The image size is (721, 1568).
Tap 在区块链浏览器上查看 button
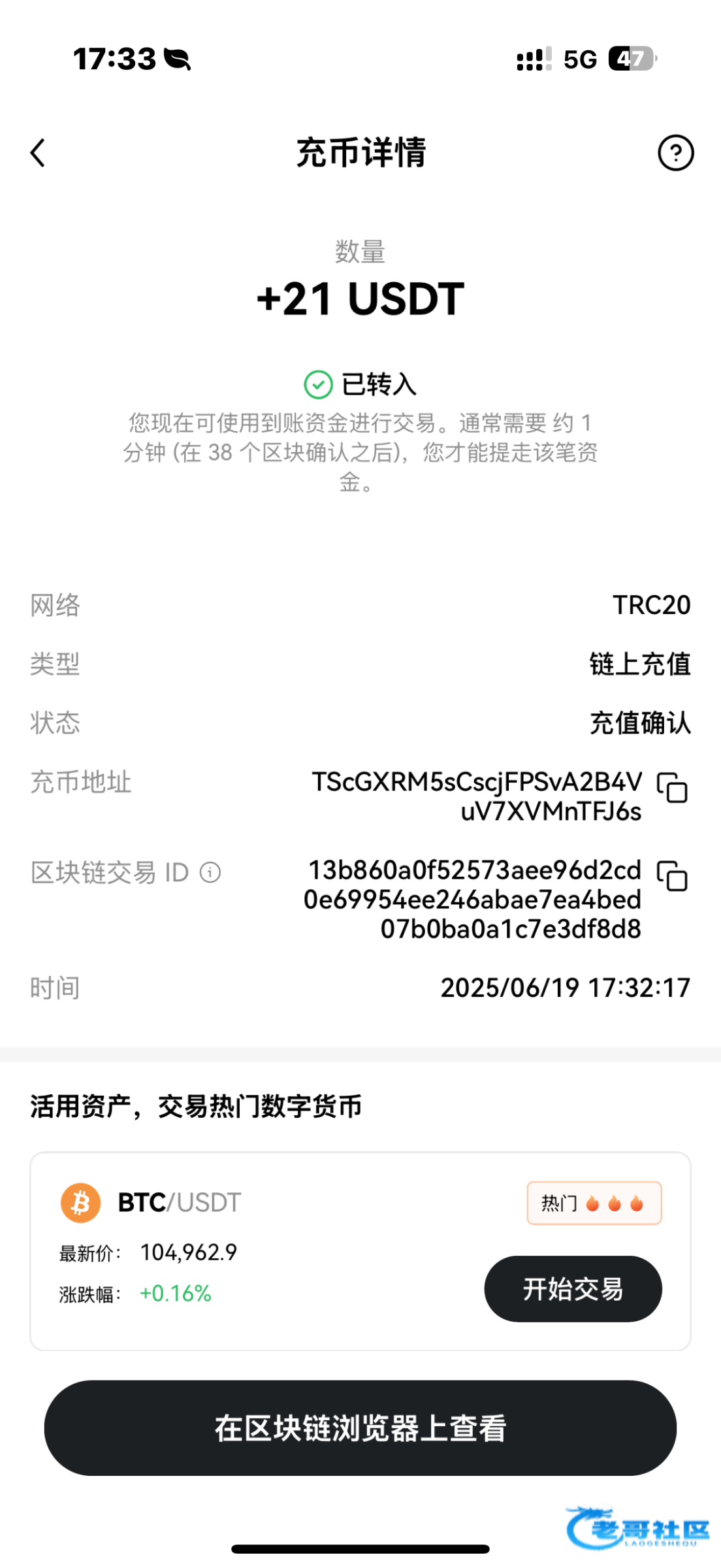click(x=360, y=1428)
